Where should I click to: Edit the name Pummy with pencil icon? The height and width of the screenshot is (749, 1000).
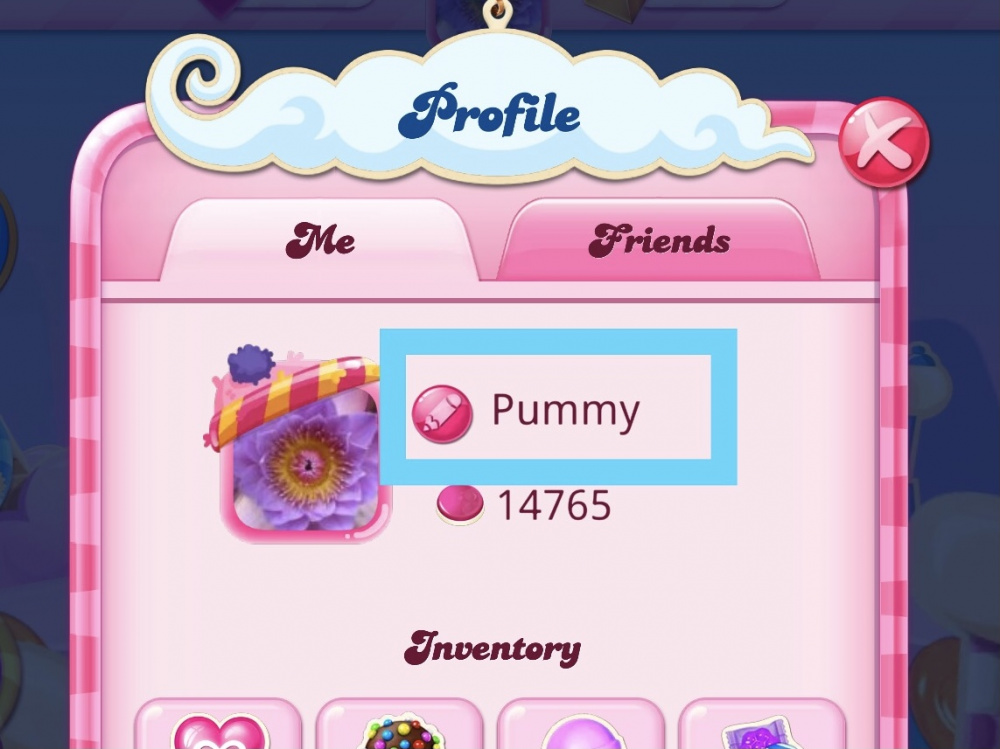pyautogui.click(x=442, y=413)
